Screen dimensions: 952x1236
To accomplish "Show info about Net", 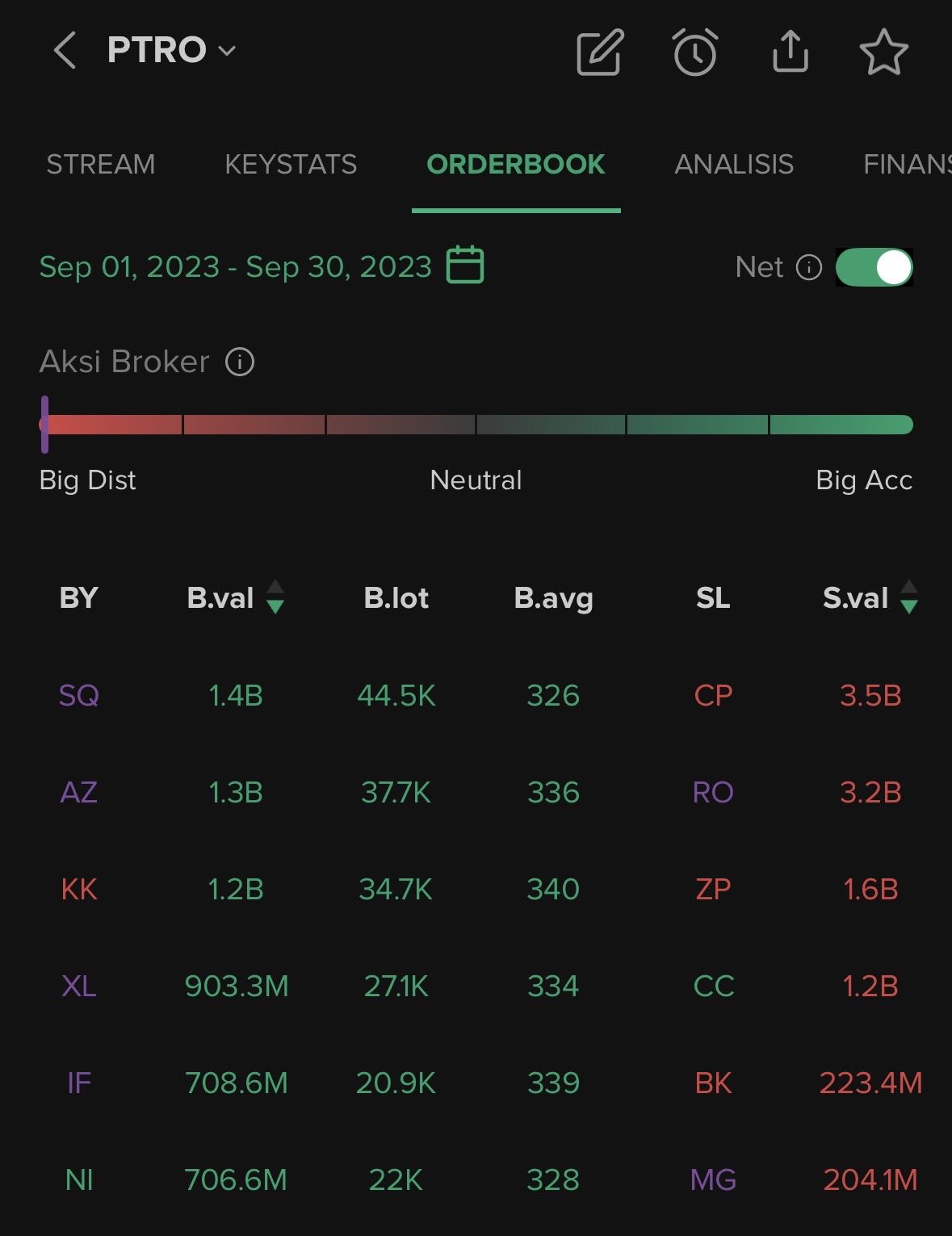I will [x=809, y=267].
